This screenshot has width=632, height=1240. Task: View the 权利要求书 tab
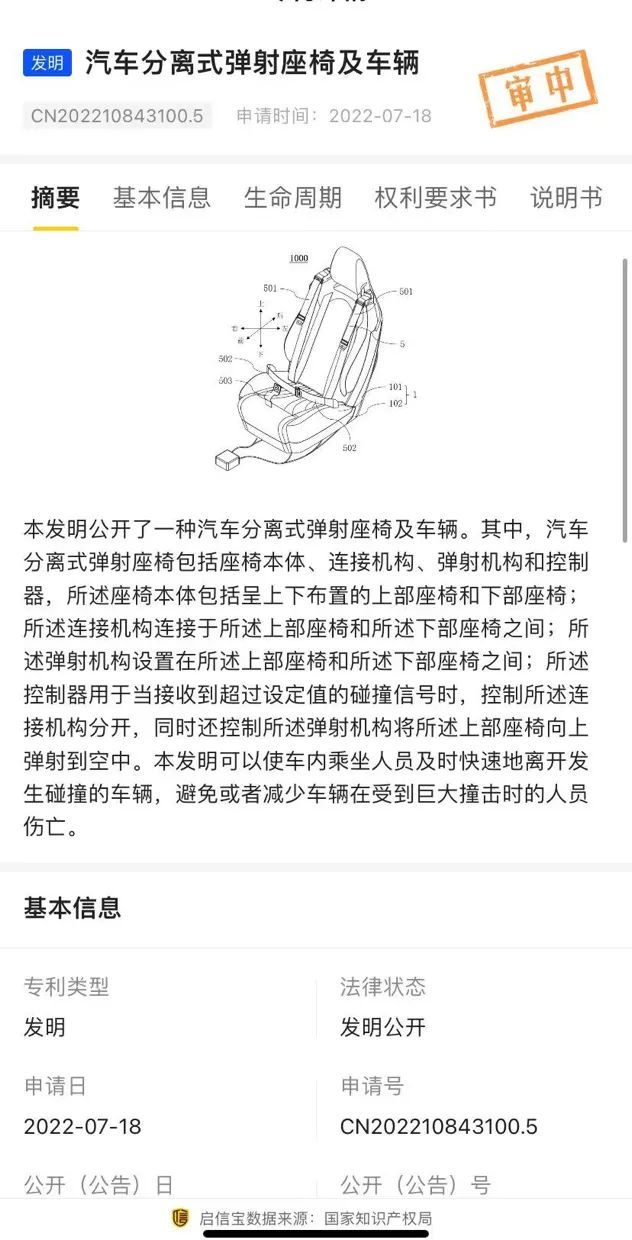coord(436,197)
